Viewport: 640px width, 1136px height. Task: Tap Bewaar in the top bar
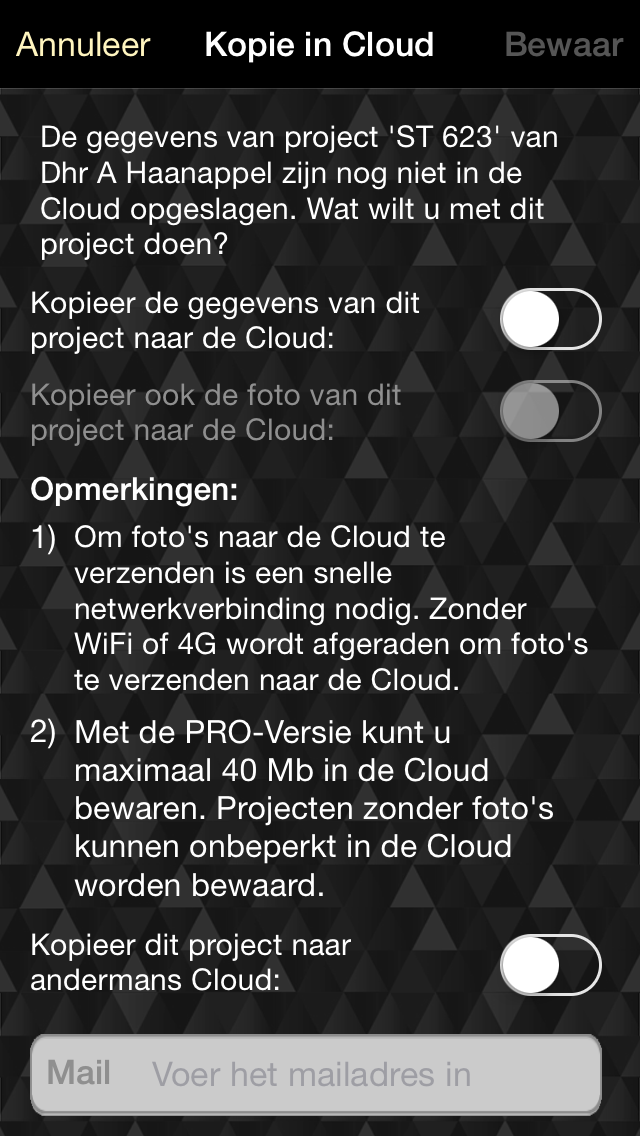click(x=564, y=45)
